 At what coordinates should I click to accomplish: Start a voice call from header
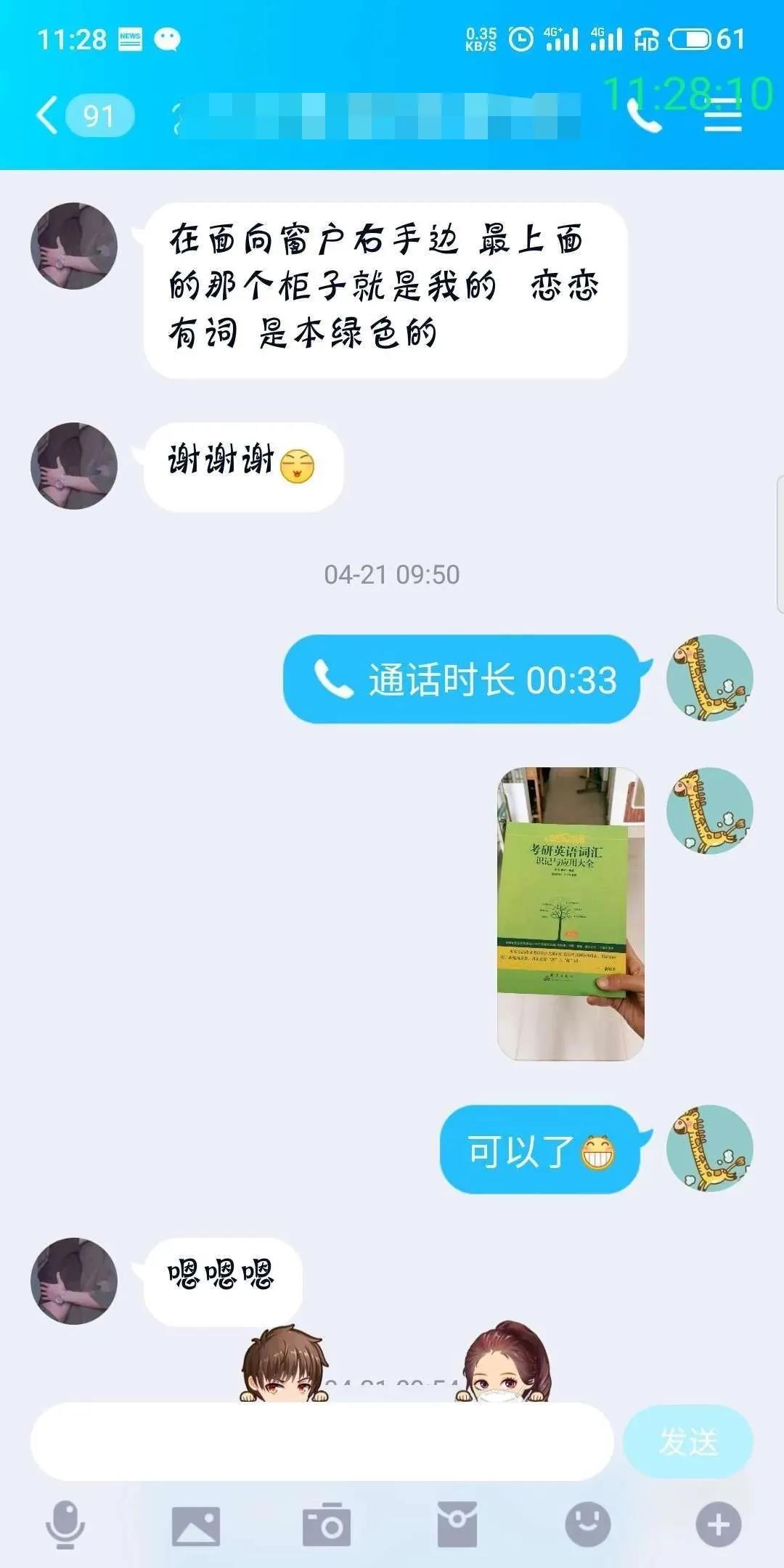[643, 116]
